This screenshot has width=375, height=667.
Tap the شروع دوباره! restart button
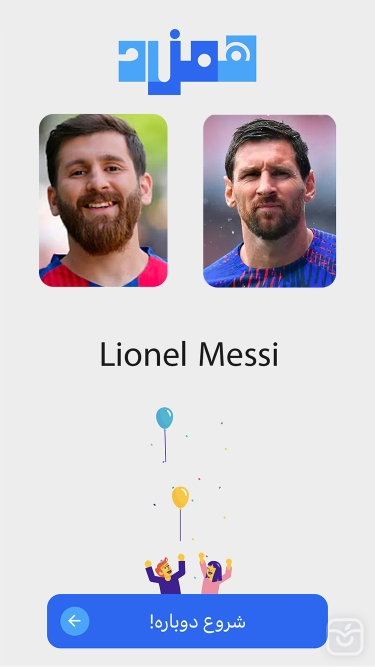click(x=187, y=621)
